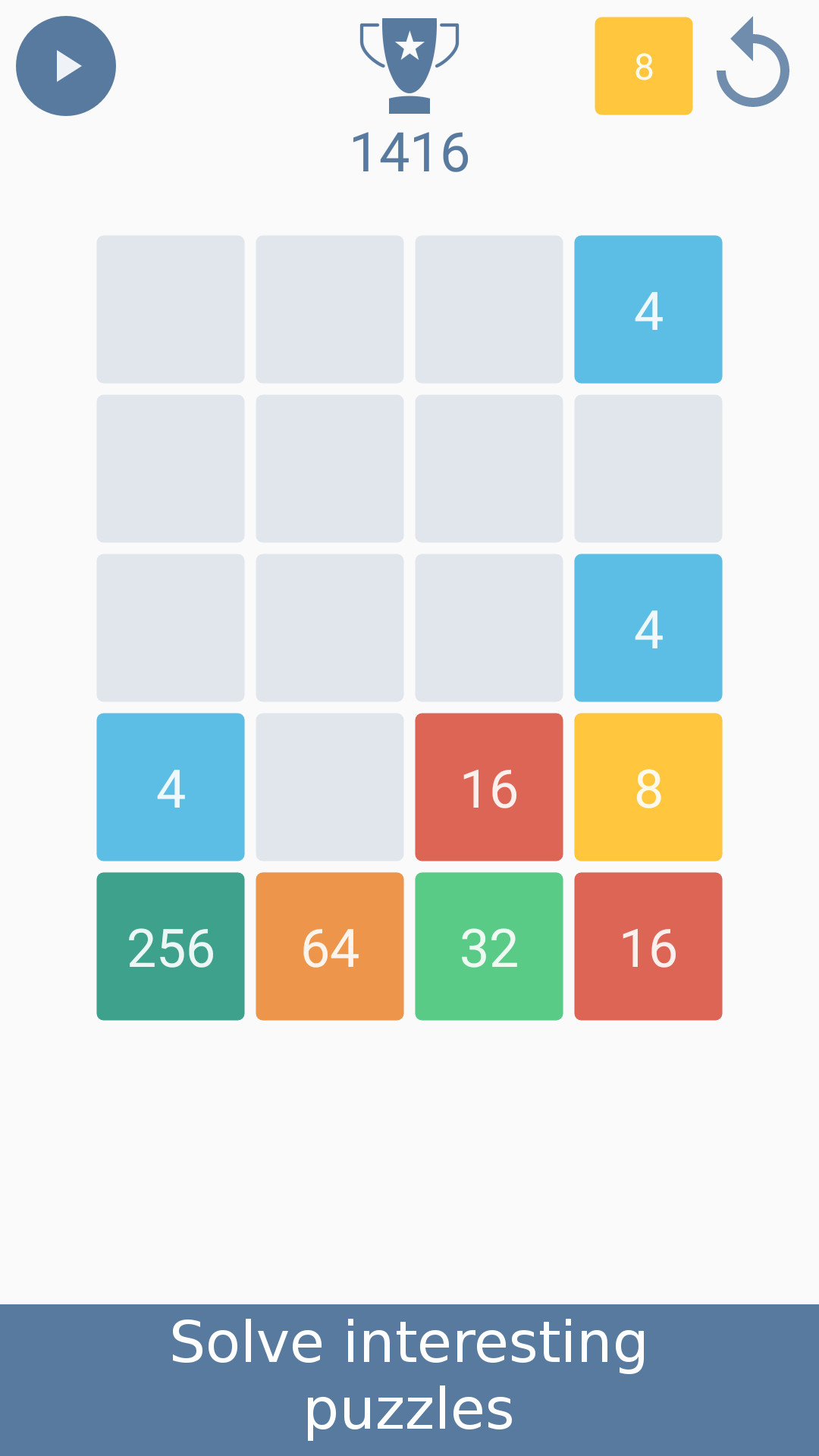Viewport: 819px width, 1456px height.
Task: Tap the round play button
Action: click(66, 66)
